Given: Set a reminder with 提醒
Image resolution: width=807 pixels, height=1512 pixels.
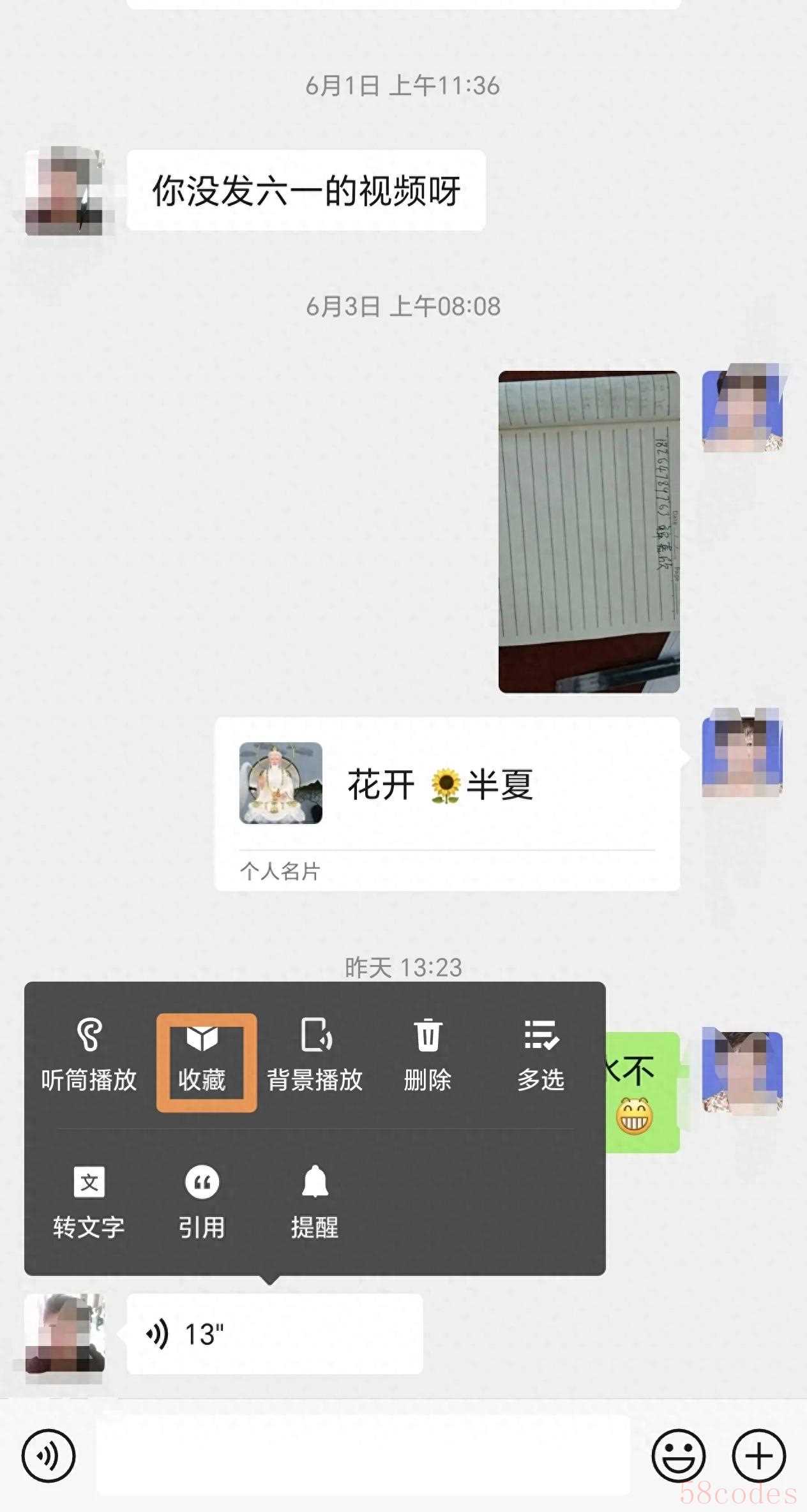Looking at the screenshot, I should coord(315,1203).
